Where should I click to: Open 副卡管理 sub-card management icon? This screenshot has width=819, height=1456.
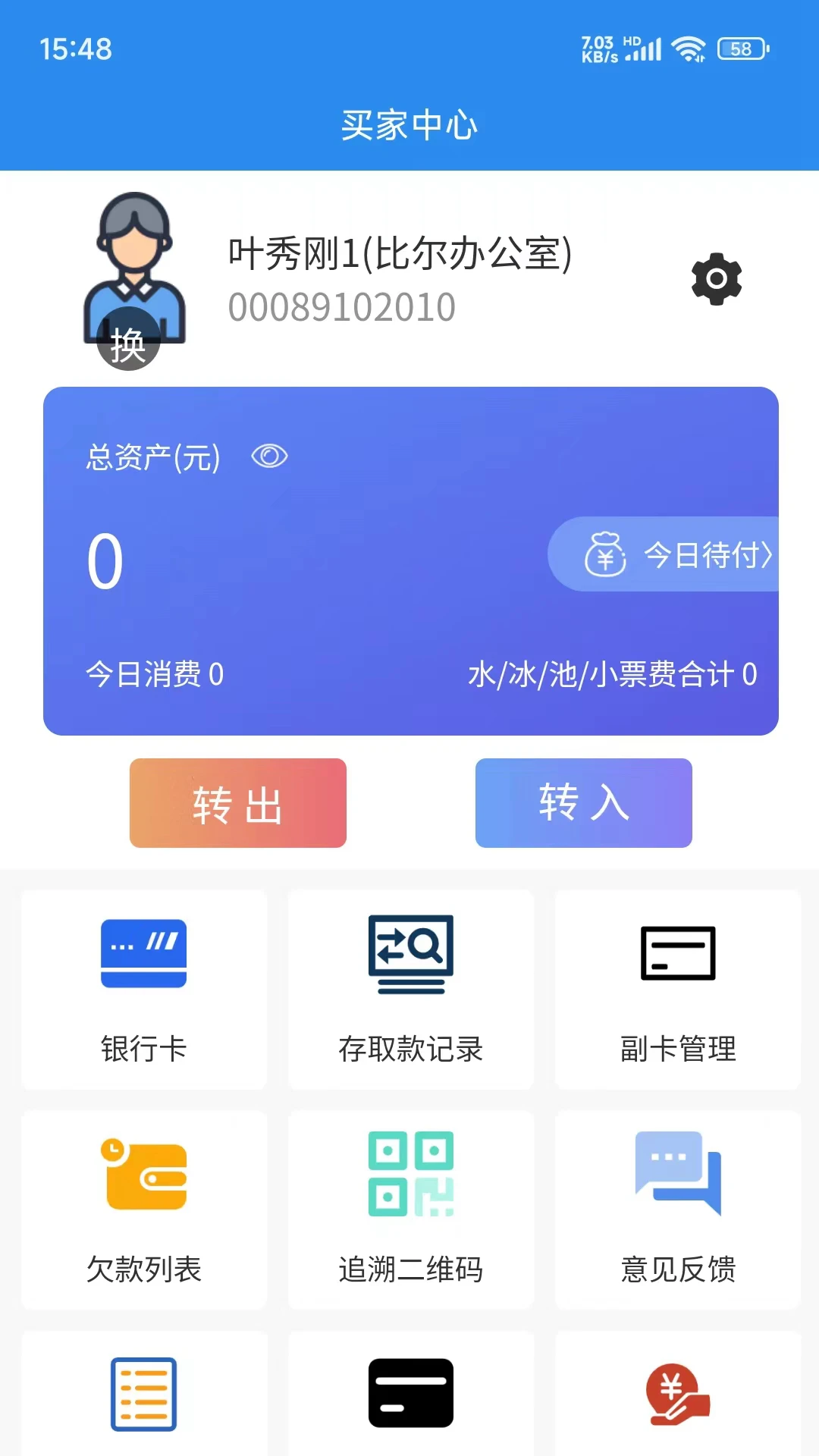[x=678, y=954]
